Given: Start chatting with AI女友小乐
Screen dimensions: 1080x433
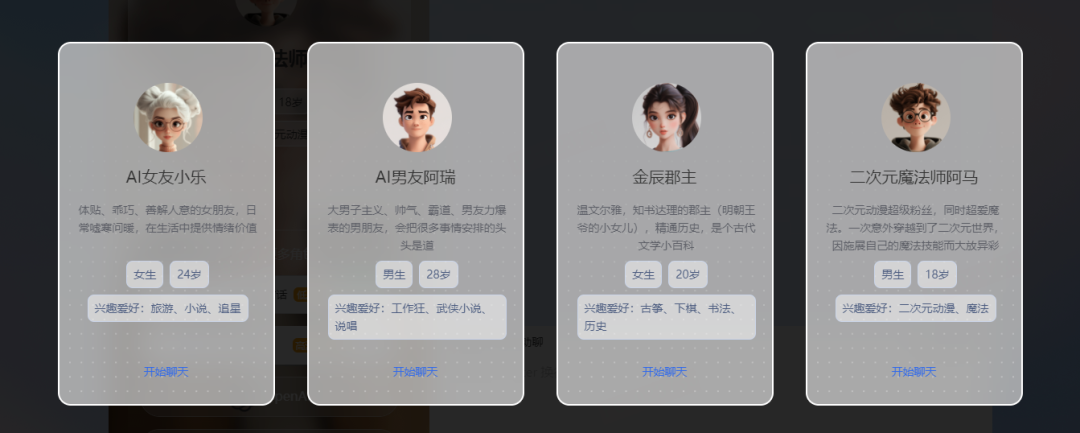Looking at the screenshot, I should pos(166,372).
